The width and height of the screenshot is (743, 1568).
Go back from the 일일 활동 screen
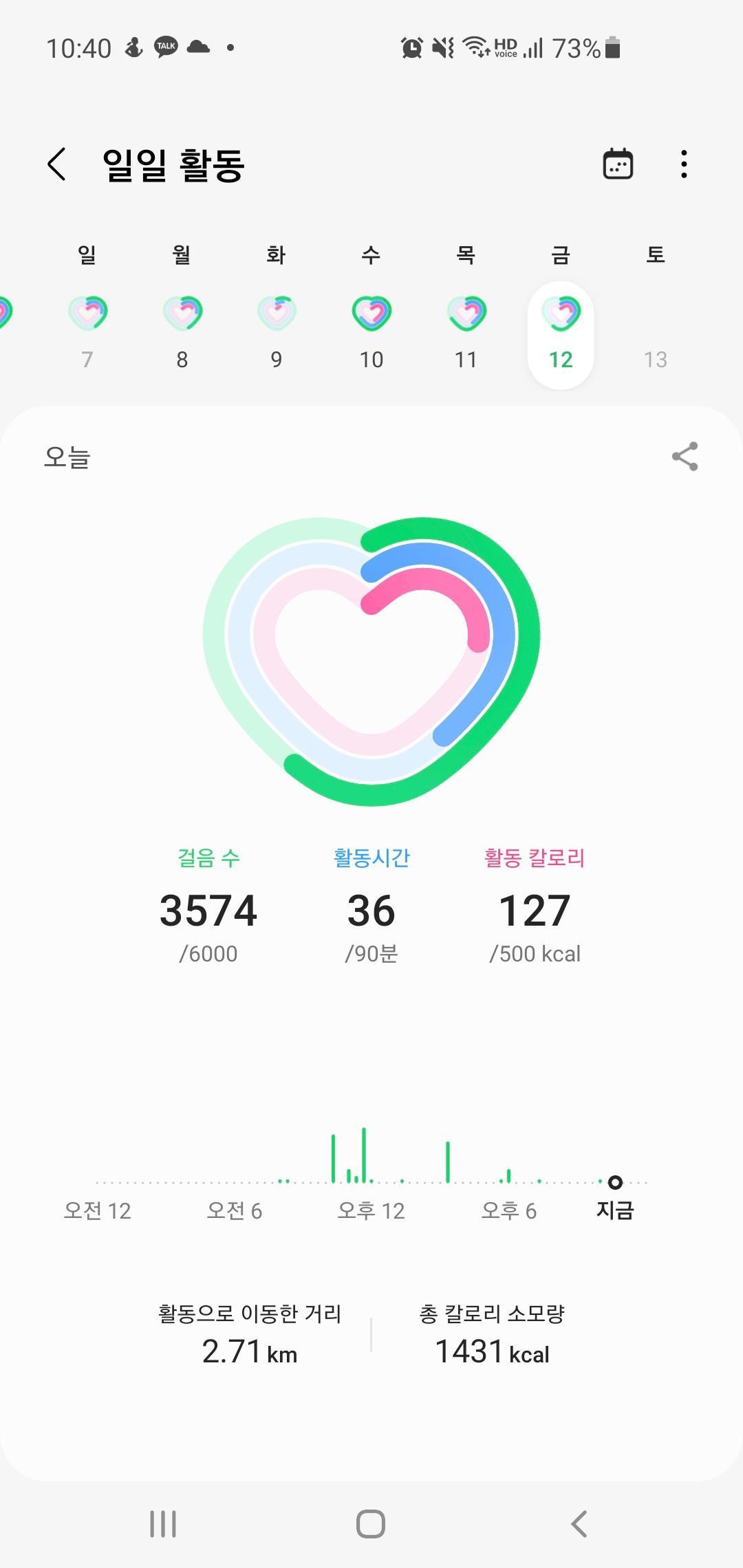(x=57, y=165)
